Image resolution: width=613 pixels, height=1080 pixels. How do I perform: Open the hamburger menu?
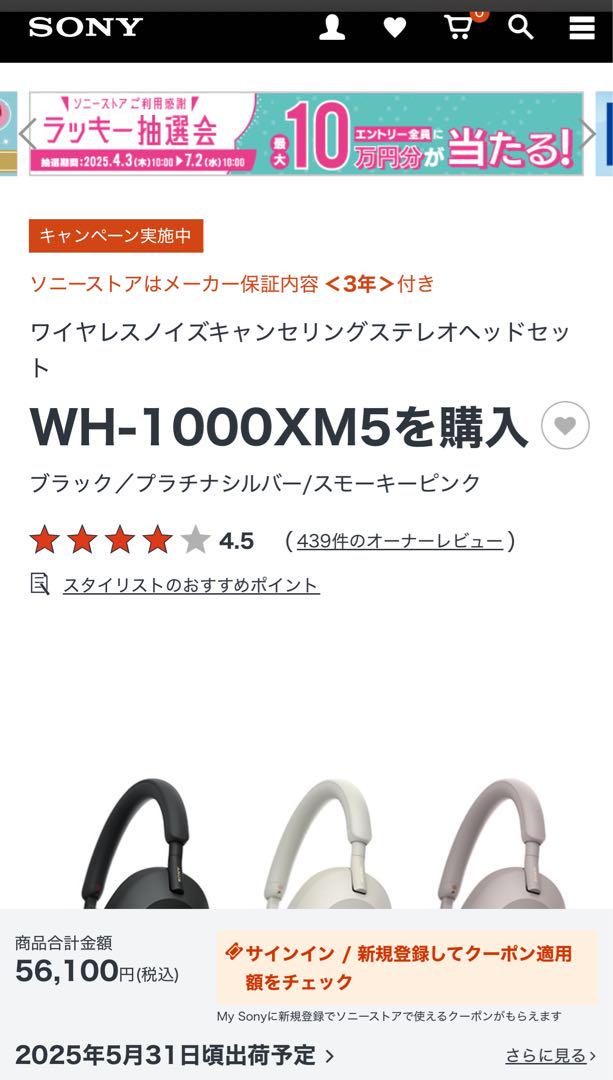click(x=582, y=28)
